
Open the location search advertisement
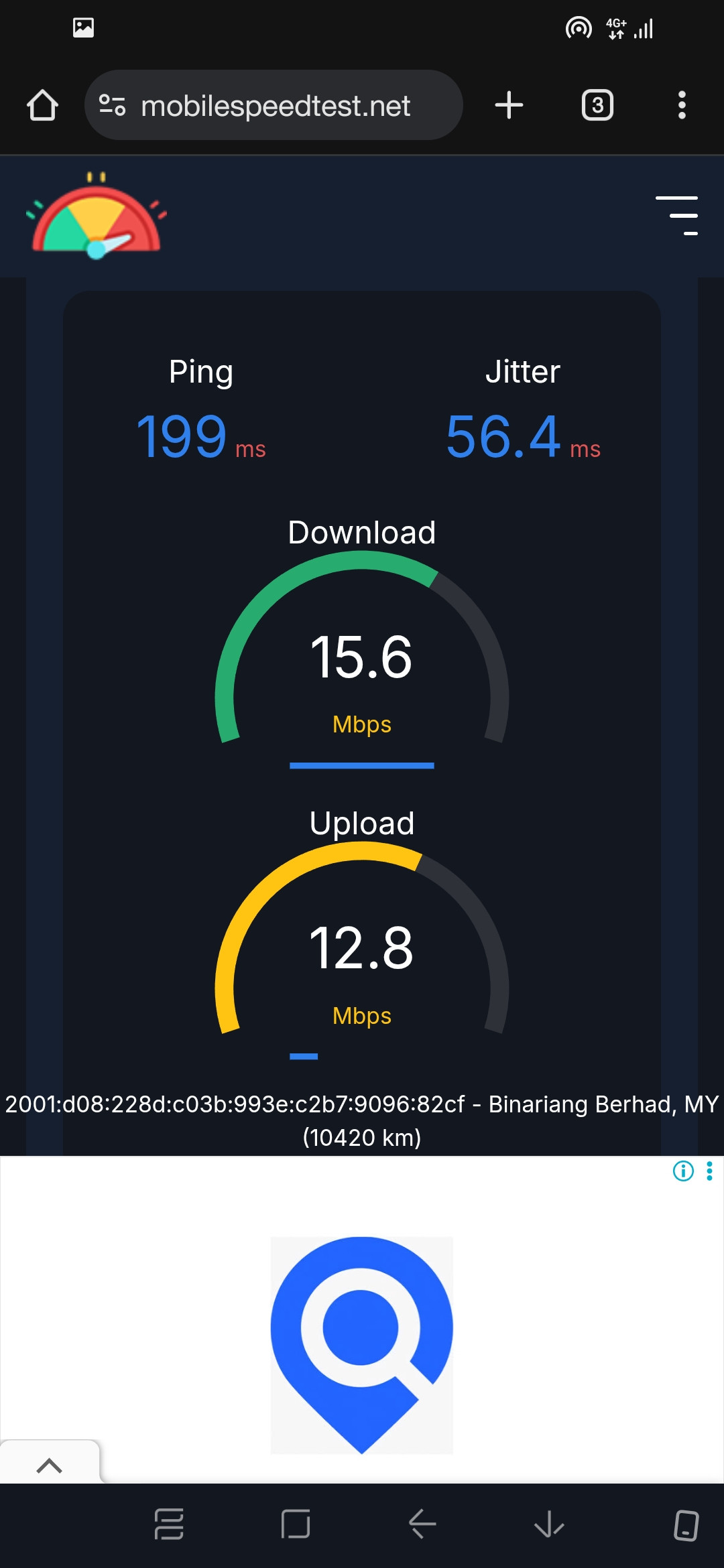click(x=362, y=1345)
